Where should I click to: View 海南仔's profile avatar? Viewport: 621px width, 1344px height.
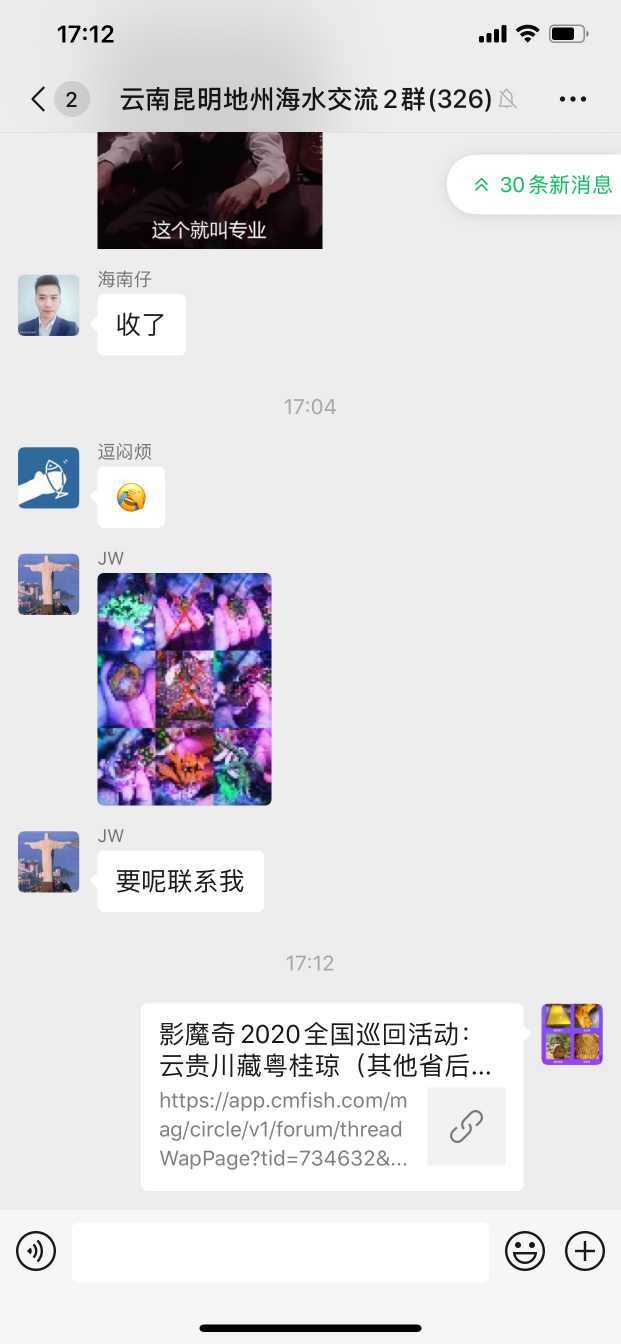[x=48, y=305]
